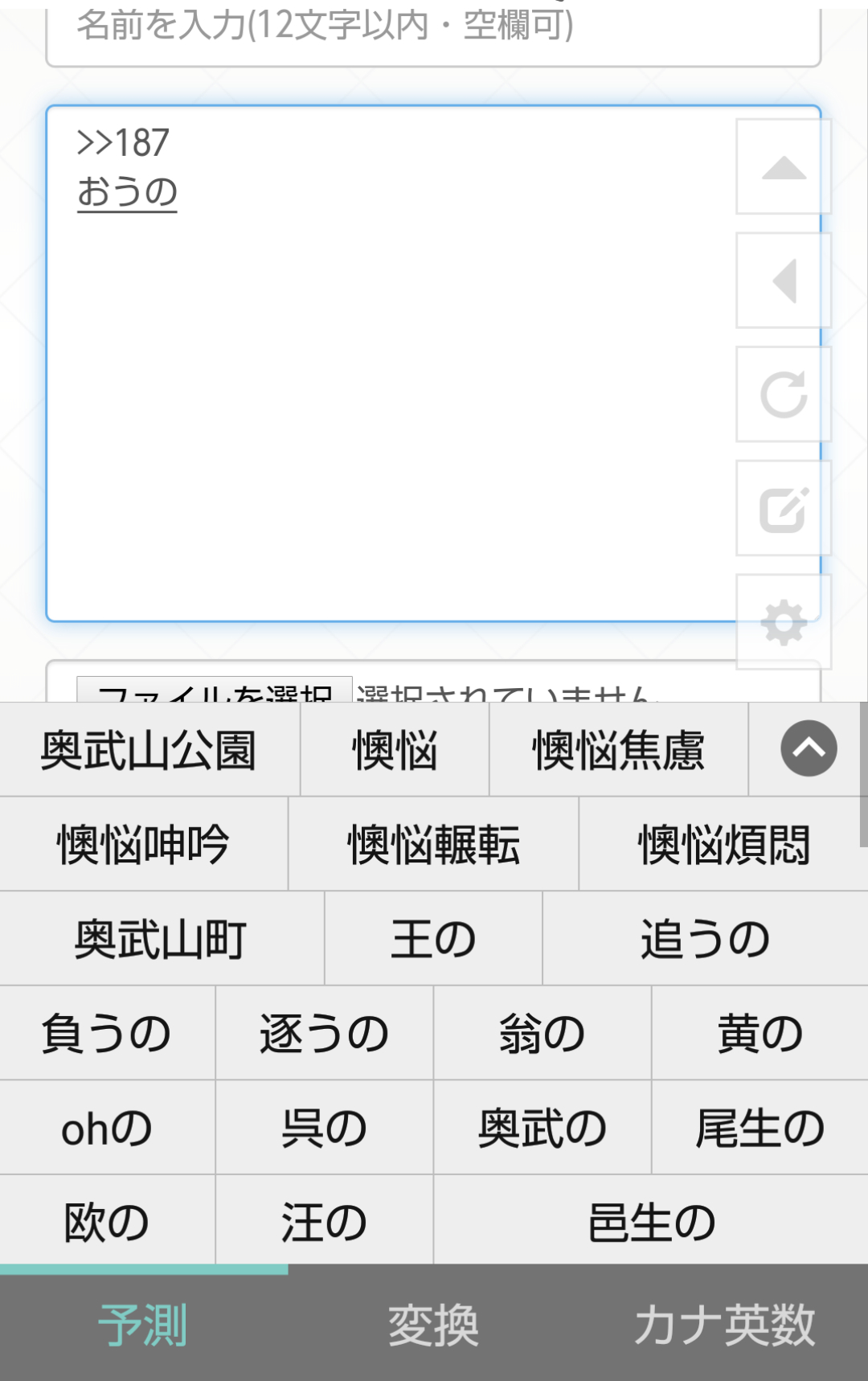Open settings gear icon
Viewport: 868px width, 1381px height.
[x=783, y=621]
